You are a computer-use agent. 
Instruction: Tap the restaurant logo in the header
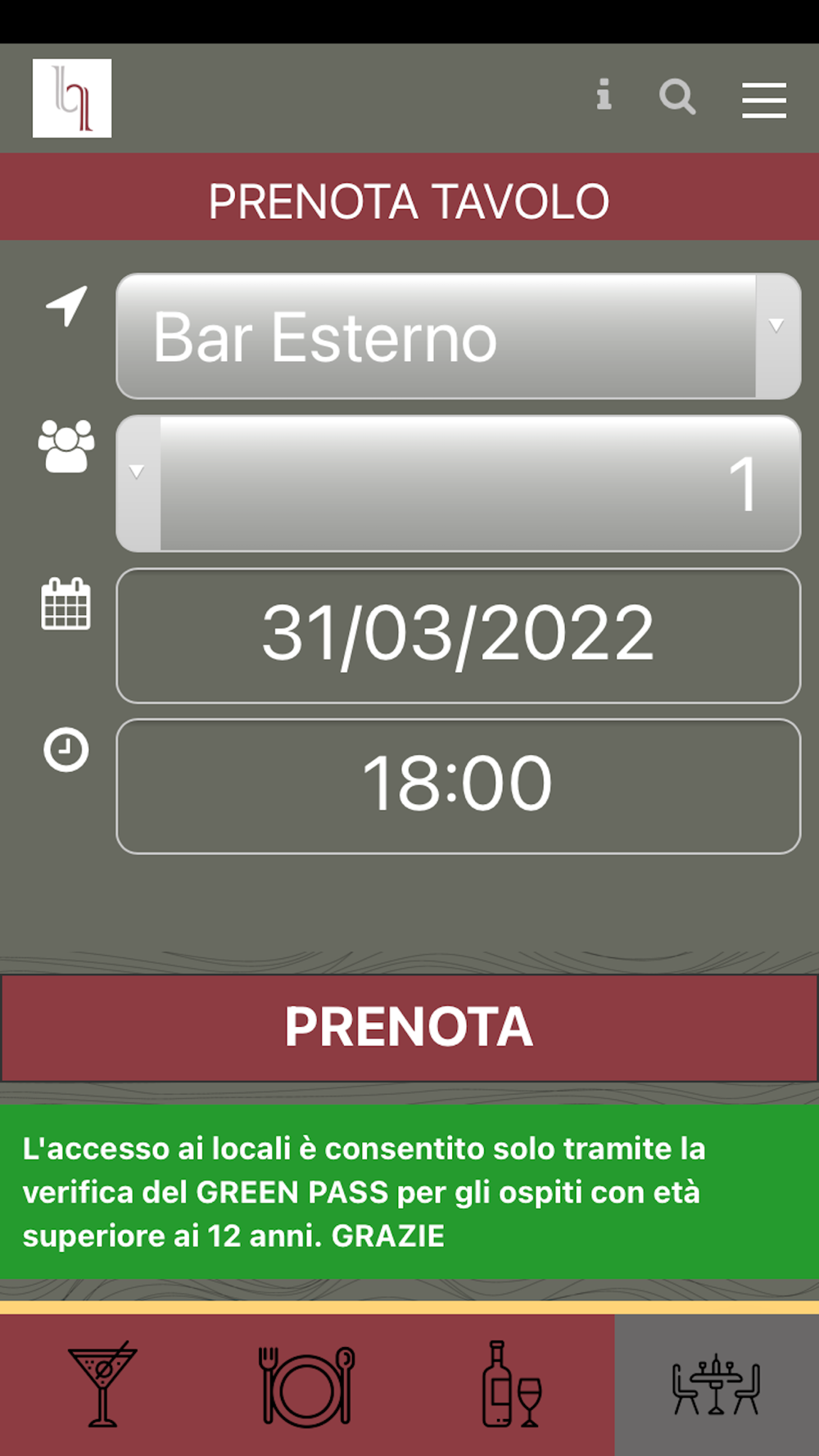(72, 98)
